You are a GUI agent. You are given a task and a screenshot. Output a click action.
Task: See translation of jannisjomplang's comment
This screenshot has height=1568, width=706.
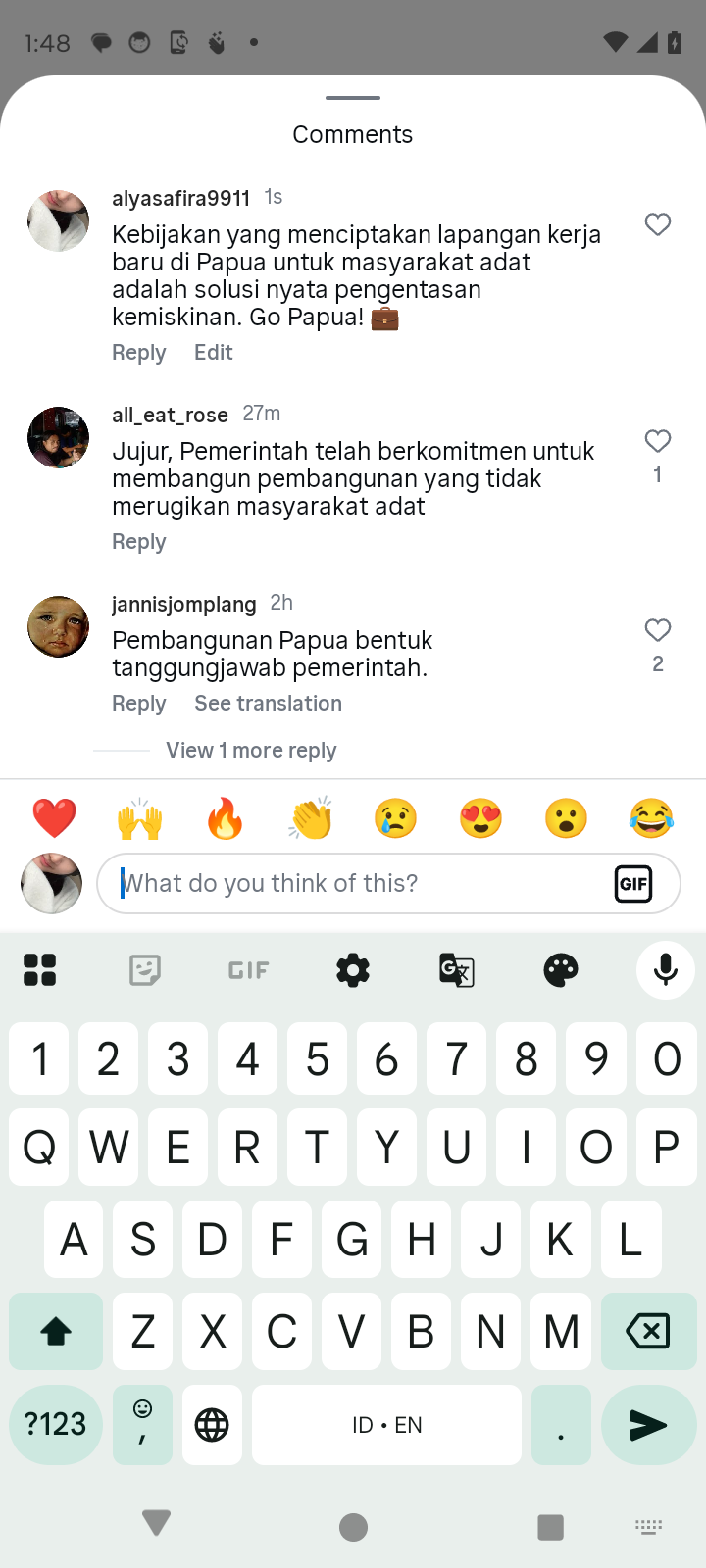(268, 704)
